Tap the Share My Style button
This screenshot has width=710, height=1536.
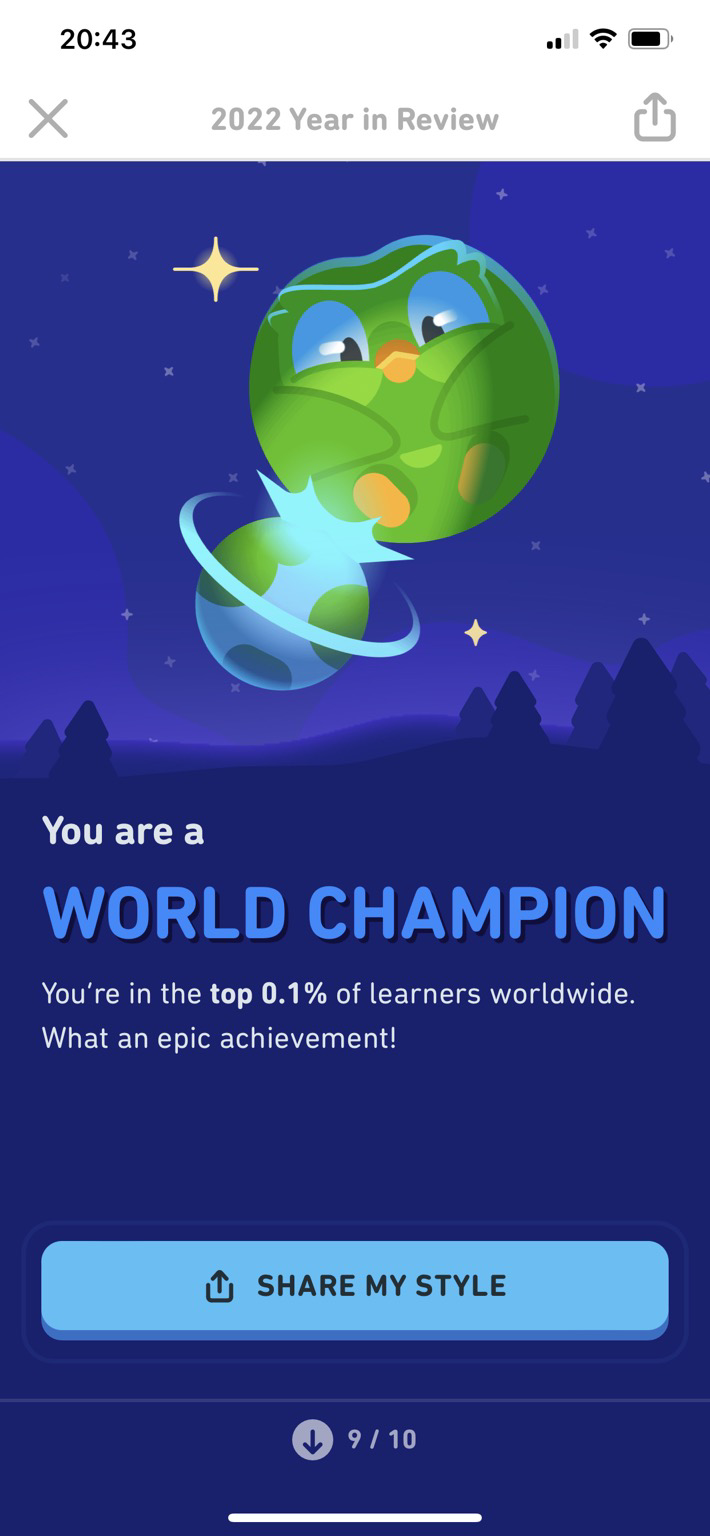coord(355,1285)
